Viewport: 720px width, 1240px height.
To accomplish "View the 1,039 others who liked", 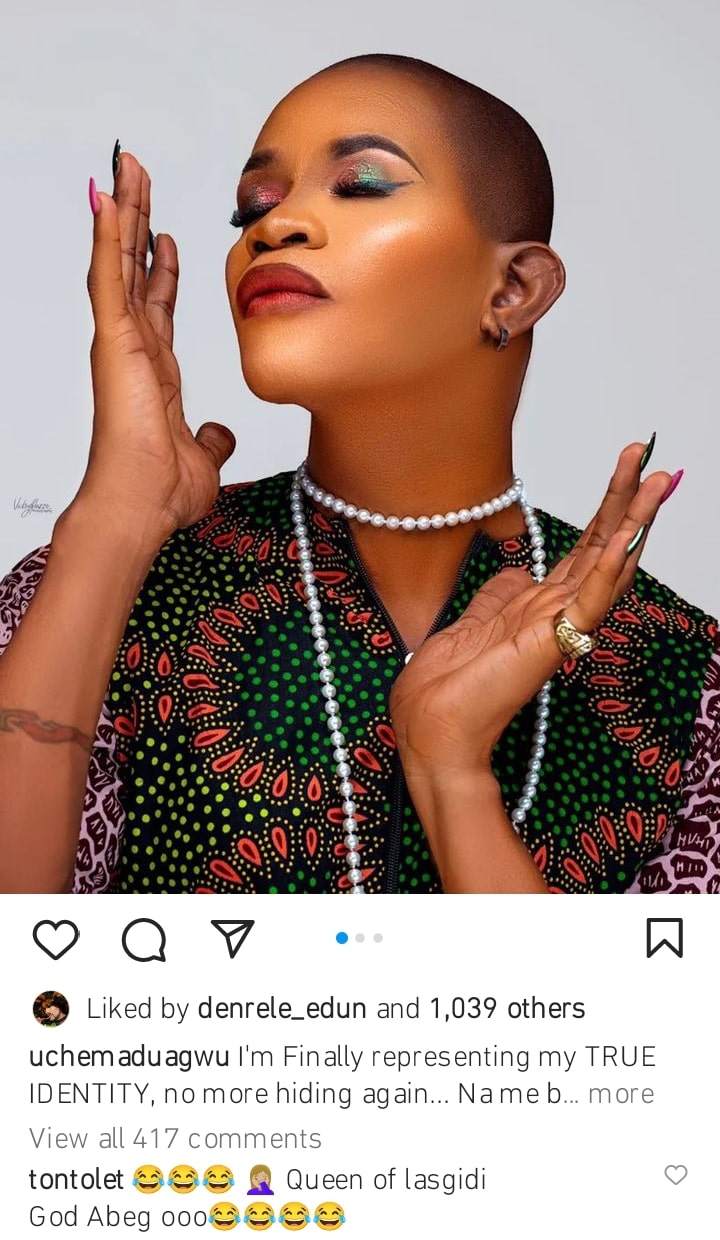I will coord(508,1009).
